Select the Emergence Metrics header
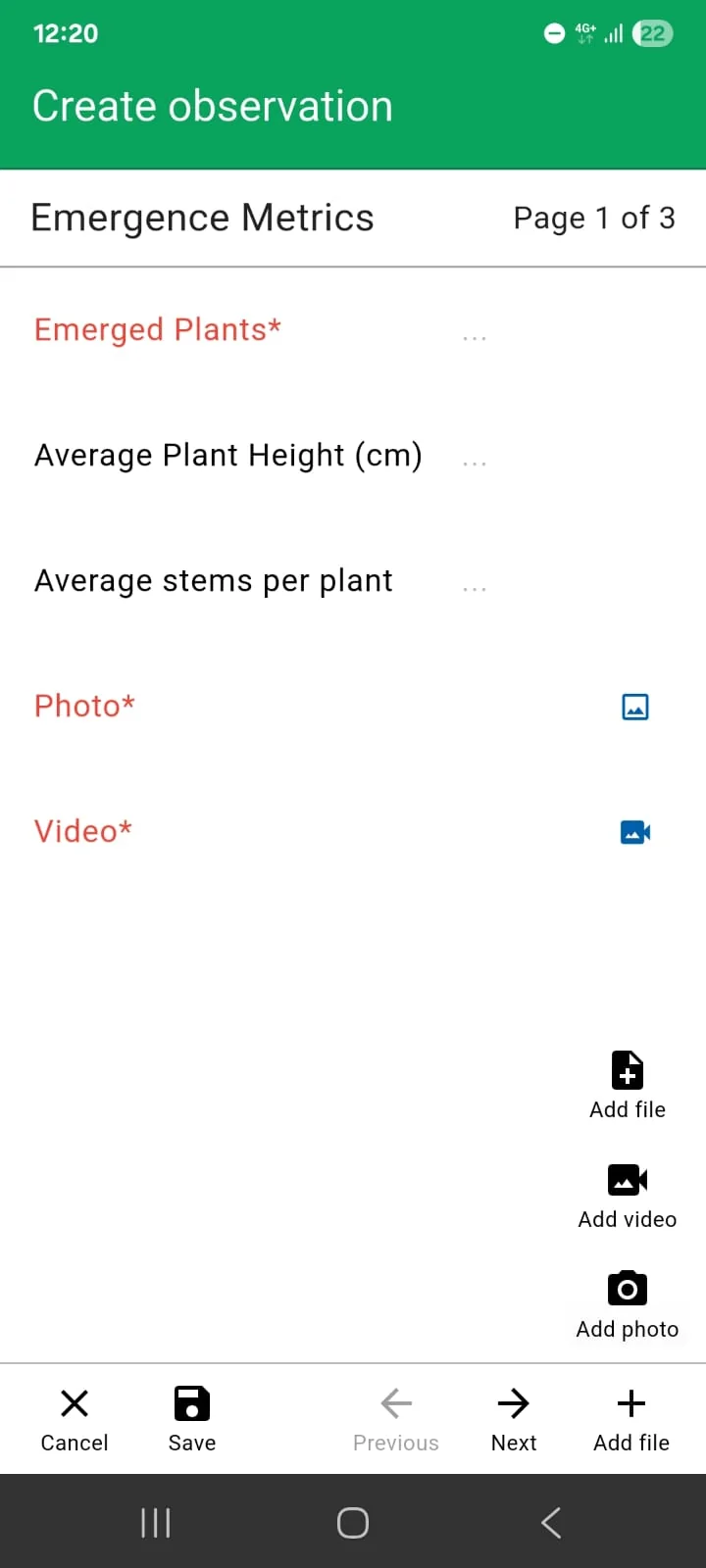 pos(202,218)
